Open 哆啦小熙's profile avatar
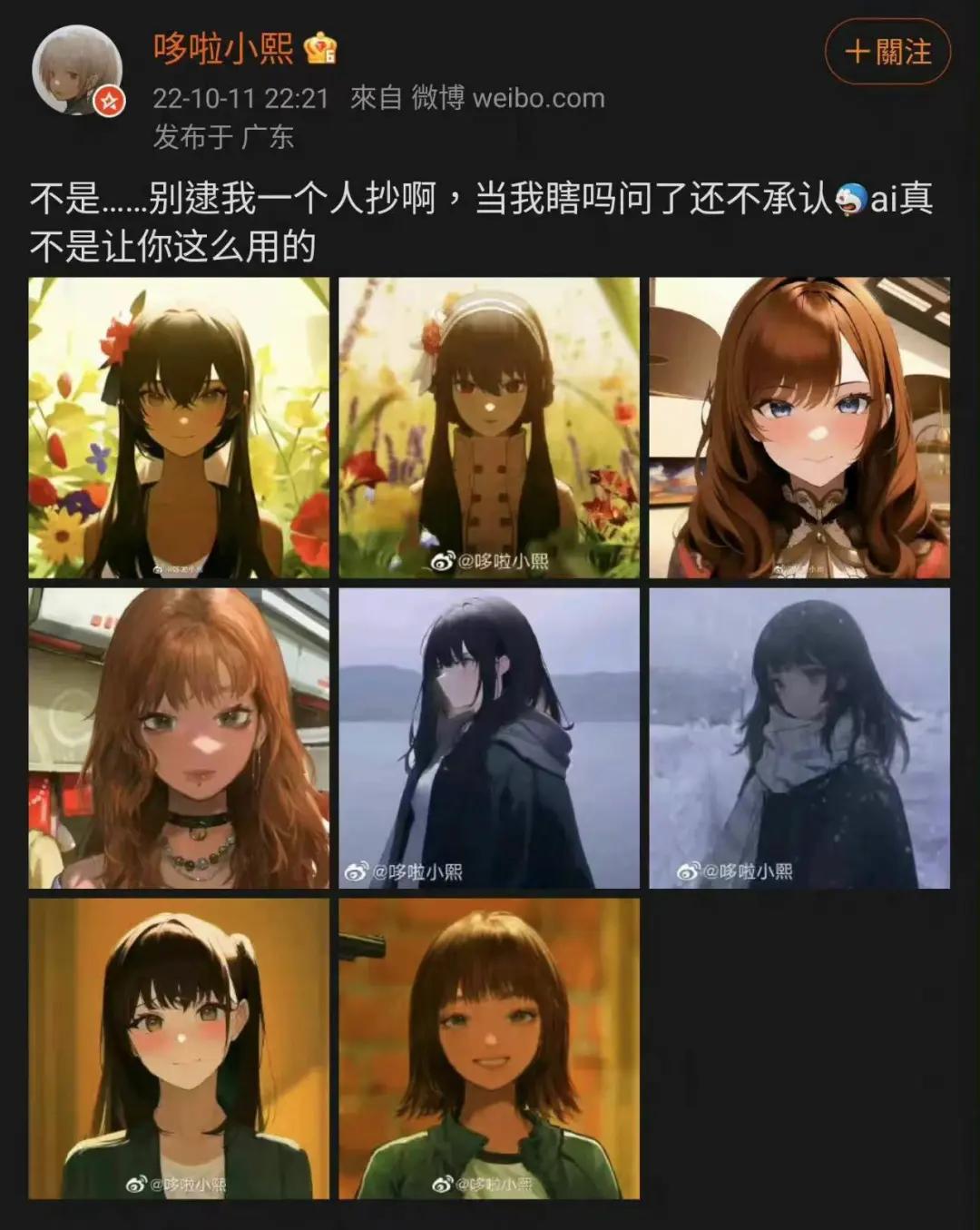This screenshot has height=1230, width=980. 77,71
